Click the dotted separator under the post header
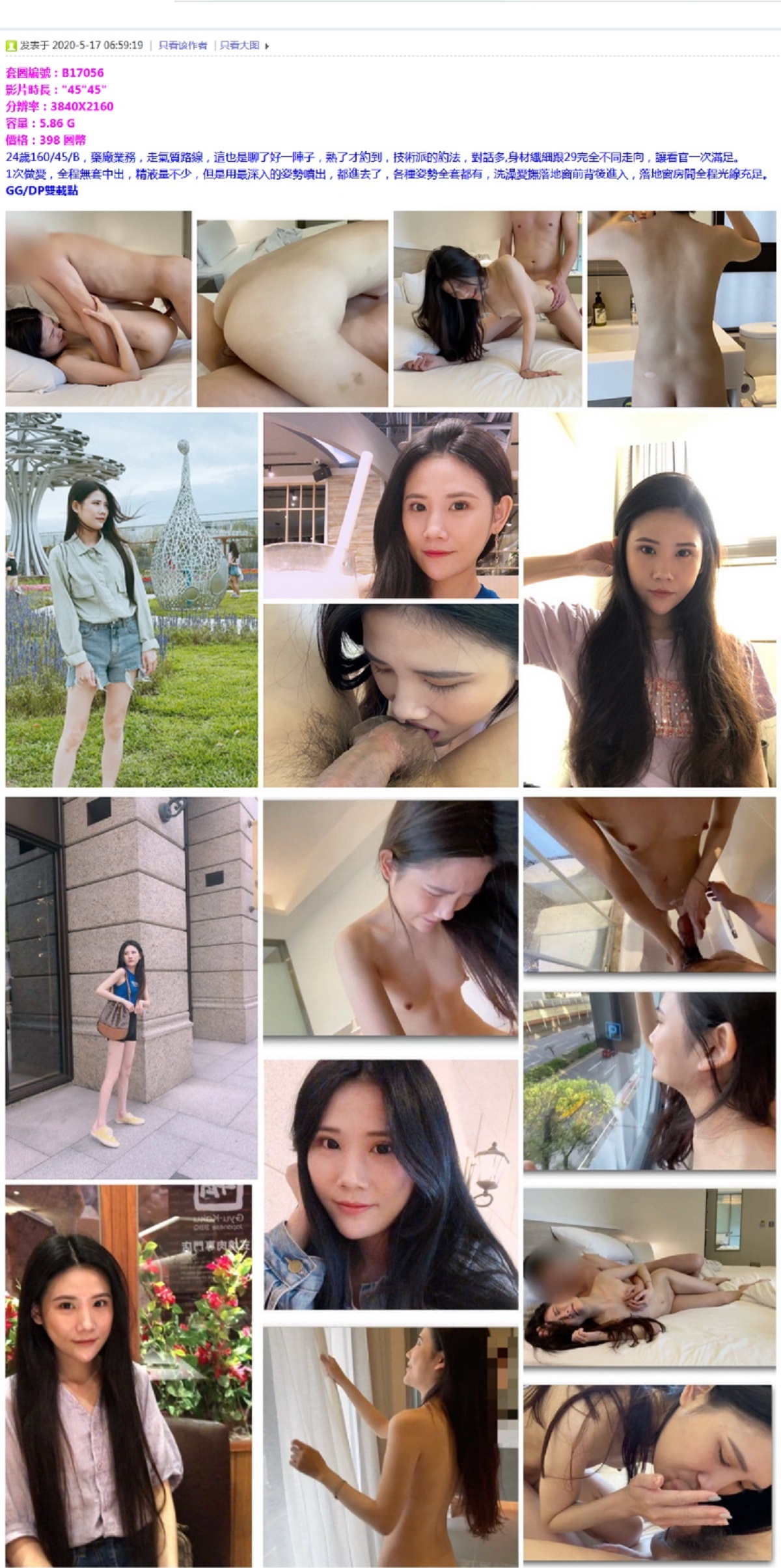Screen dimensions: 781x1568 390,57
